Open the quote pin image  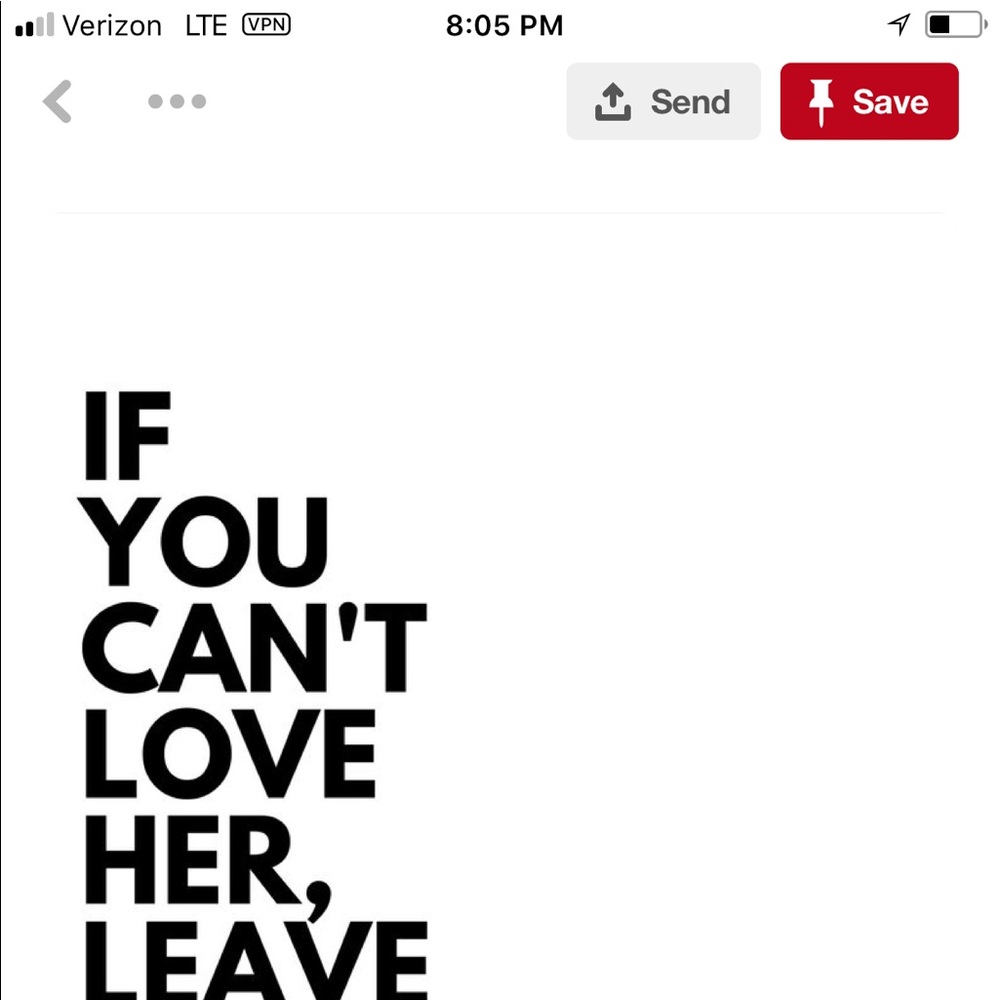400,650
